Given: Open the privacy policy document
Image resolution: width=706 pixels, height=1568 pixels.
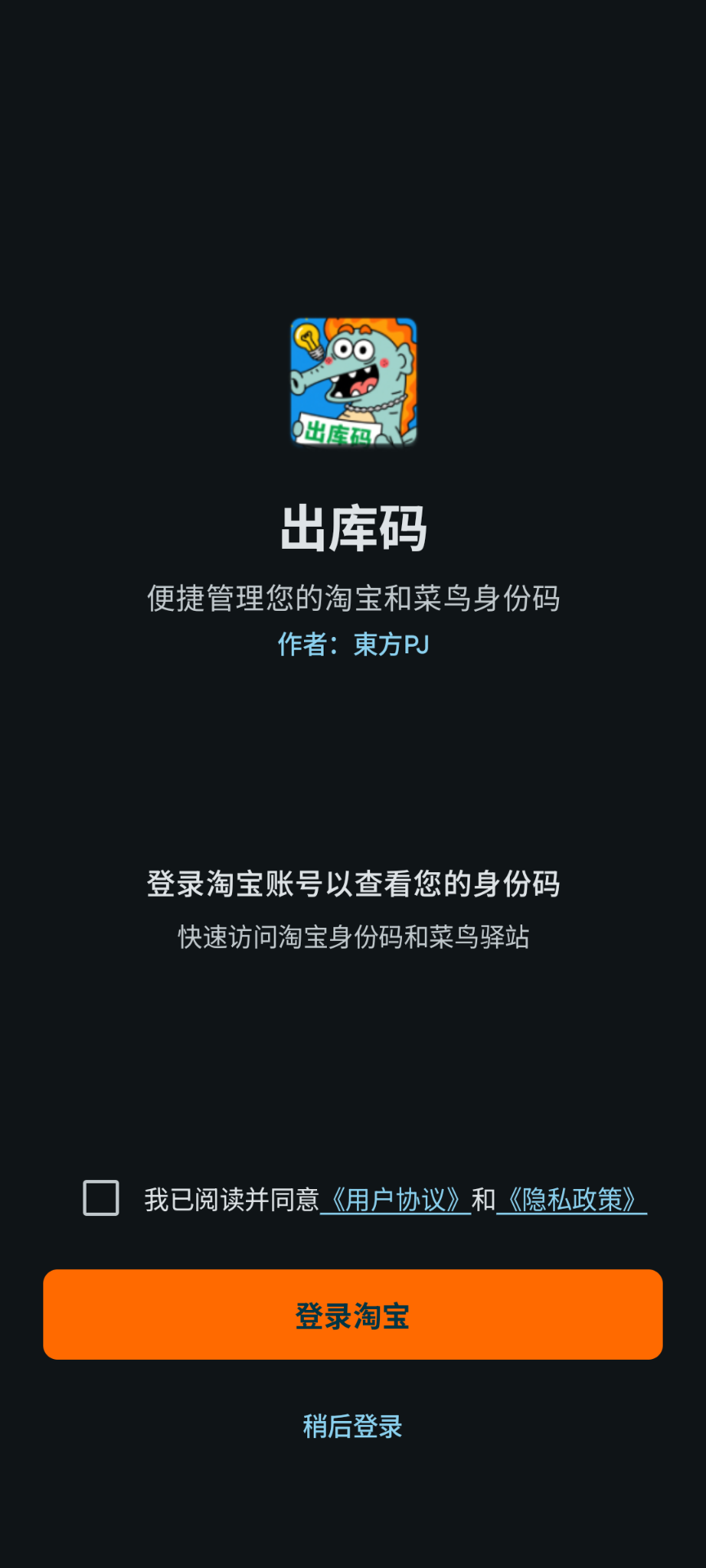Looking at the screenshot, I should pos(572,1199).
